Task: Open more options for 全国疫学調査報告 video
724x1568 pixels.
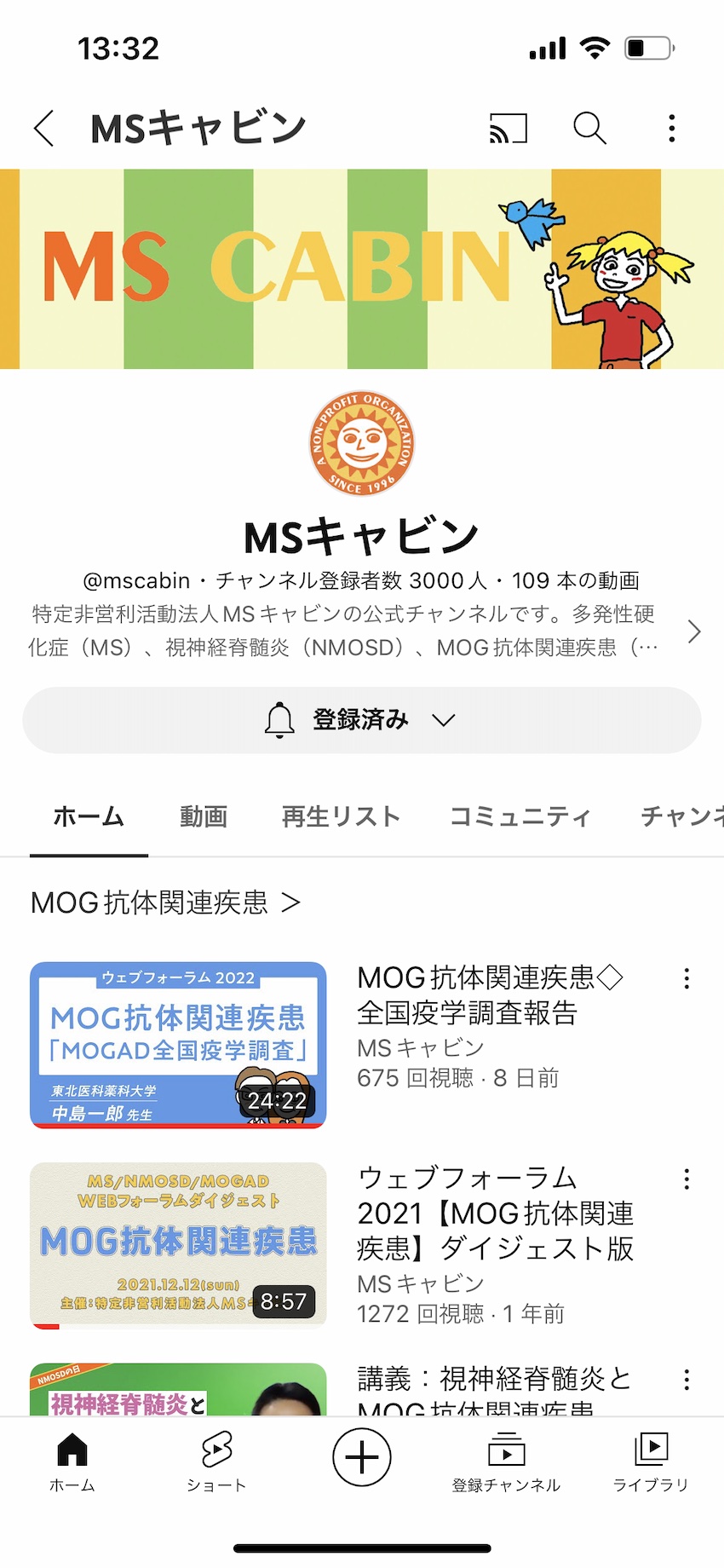Action: (x=687, y=978)
